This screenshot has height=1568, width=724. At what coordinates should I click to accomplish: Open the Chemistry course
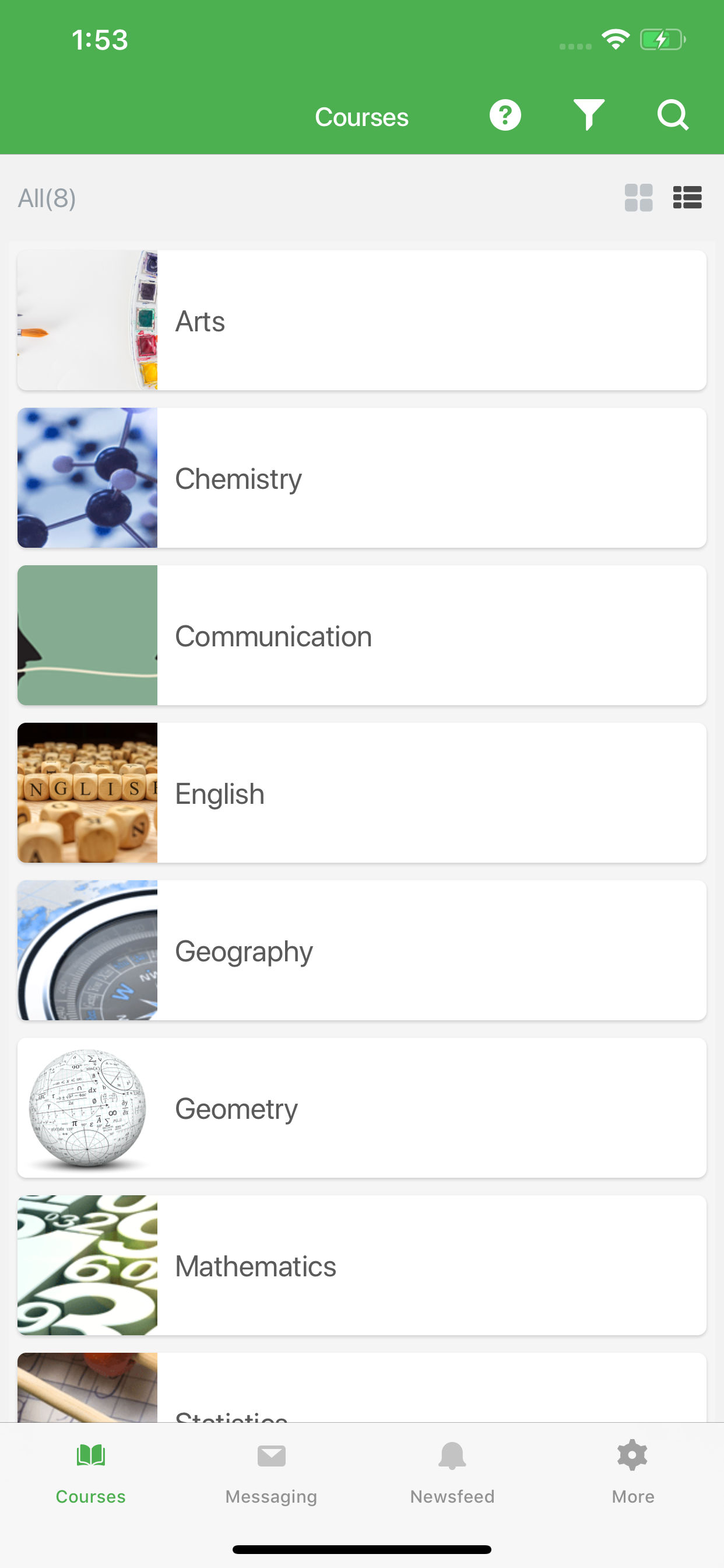click(x=361, y=478)
